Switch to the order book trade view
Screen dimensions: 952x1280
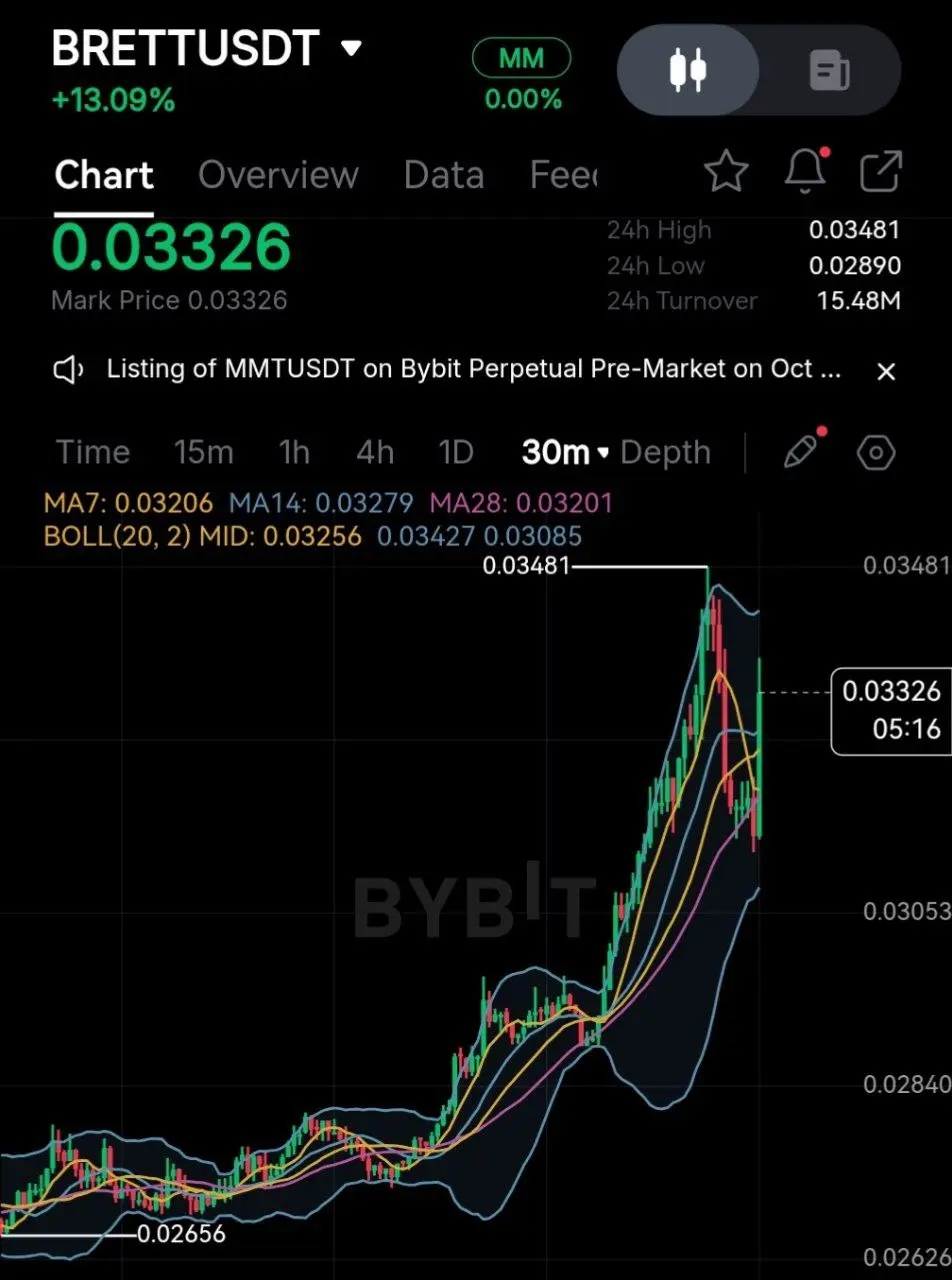tap(829, 70)
